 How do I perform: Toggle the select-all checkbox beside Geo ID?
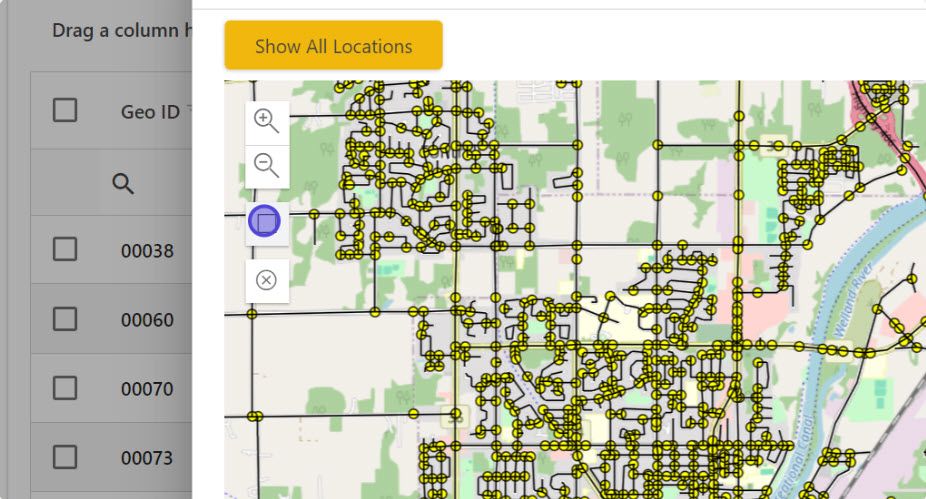click(65, 110)
